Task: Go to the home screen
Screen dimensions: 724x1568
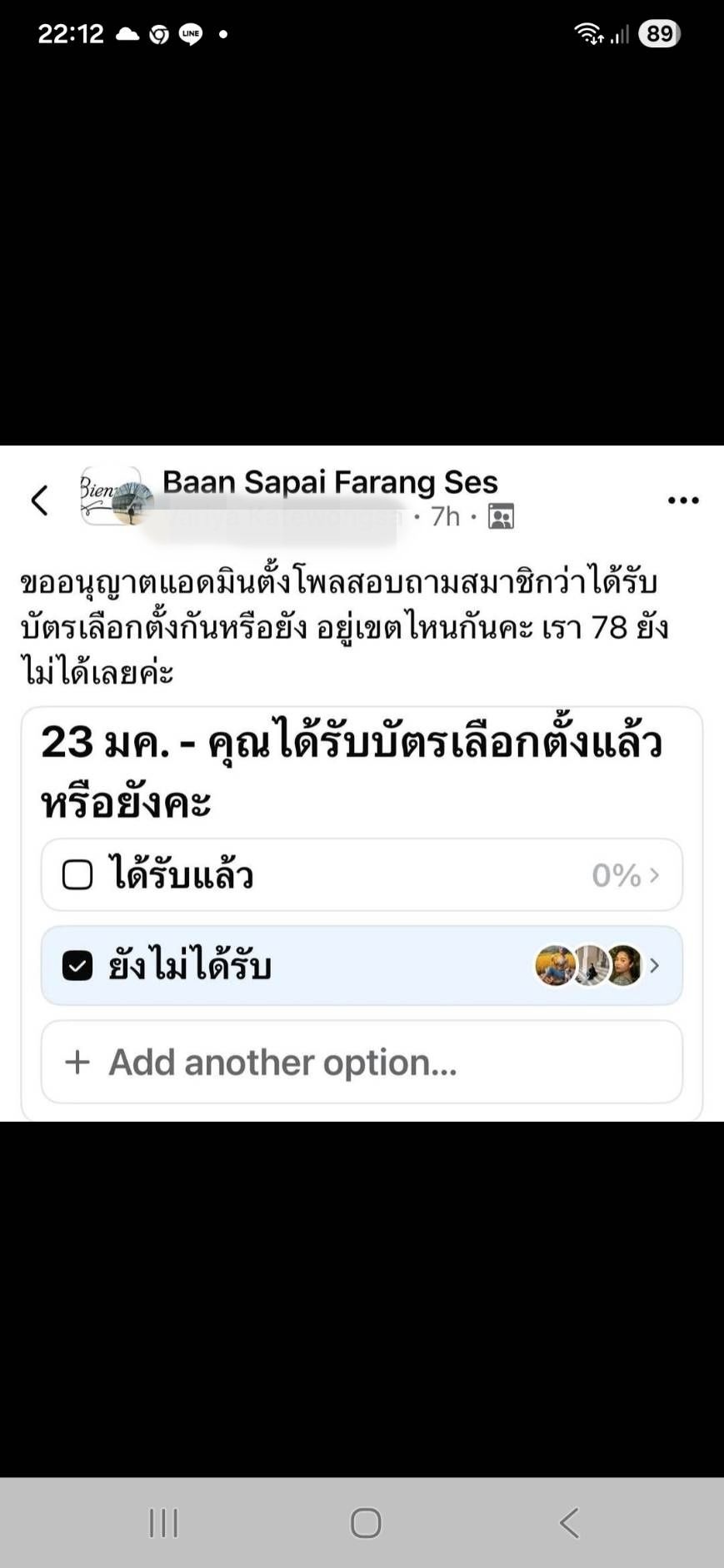Action: click(366, 1522)
